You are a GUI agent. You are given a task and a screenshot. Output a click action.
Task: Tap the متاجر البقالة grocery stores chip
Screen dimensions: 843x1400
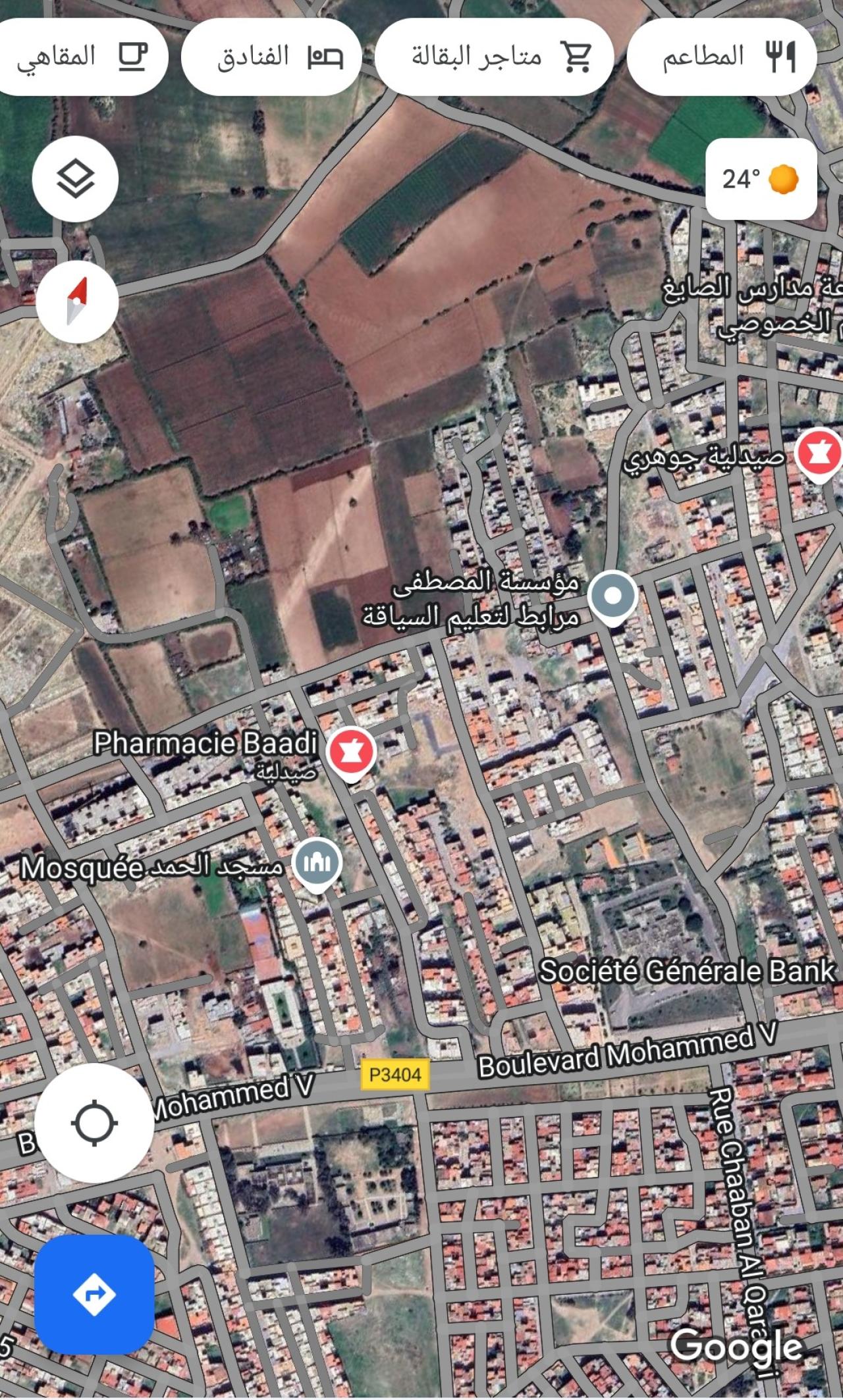[494, 57]
